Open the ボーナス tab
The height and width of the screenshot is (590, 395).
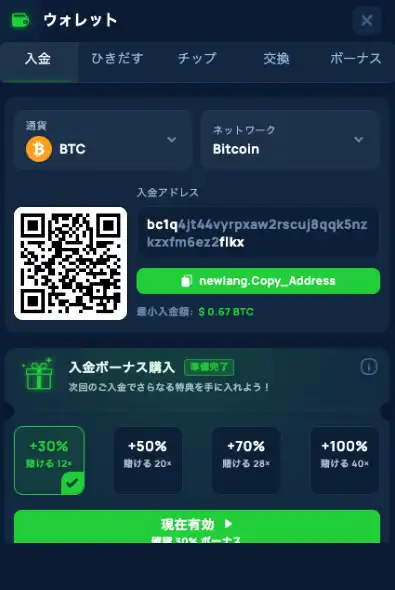point(356,59)
